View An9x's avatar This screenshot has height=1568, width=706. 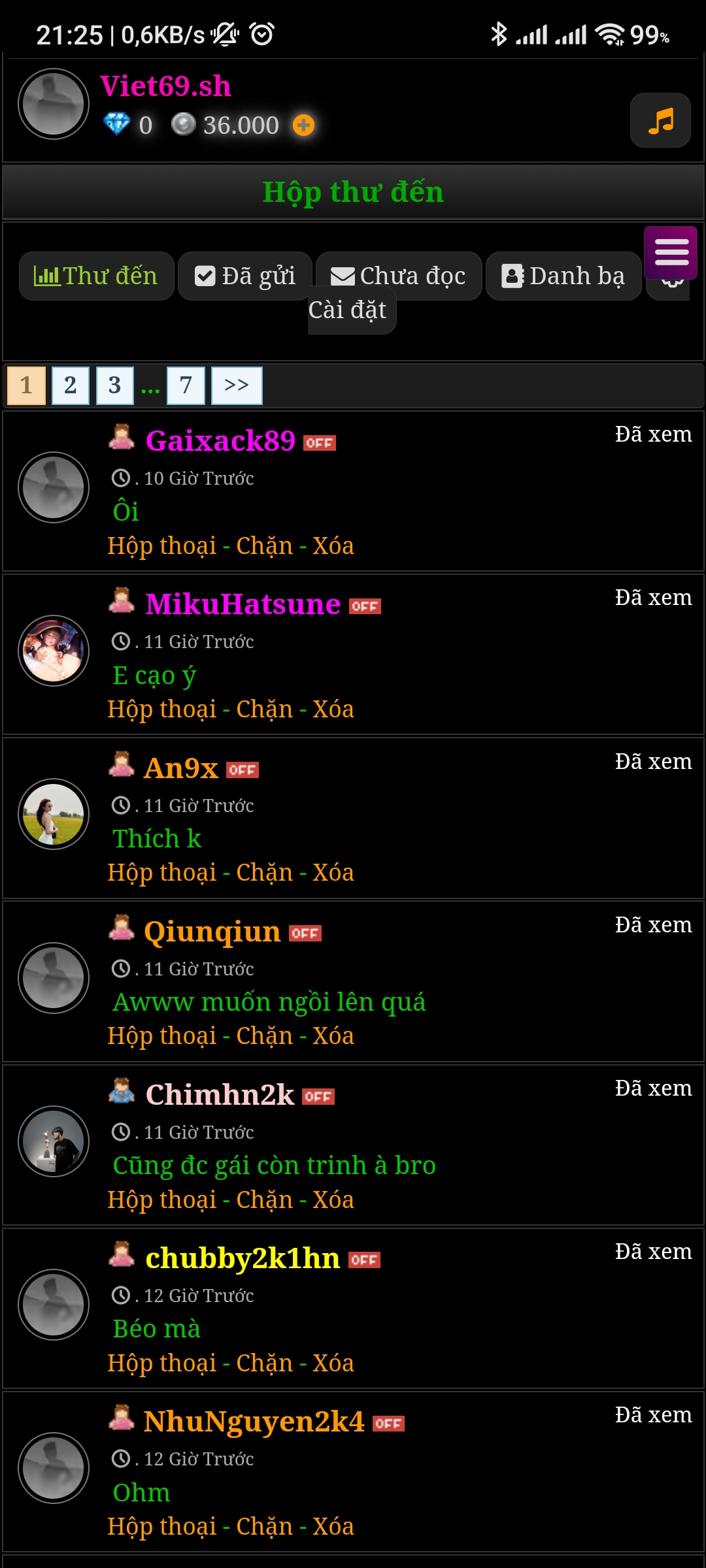coord(54,814)
